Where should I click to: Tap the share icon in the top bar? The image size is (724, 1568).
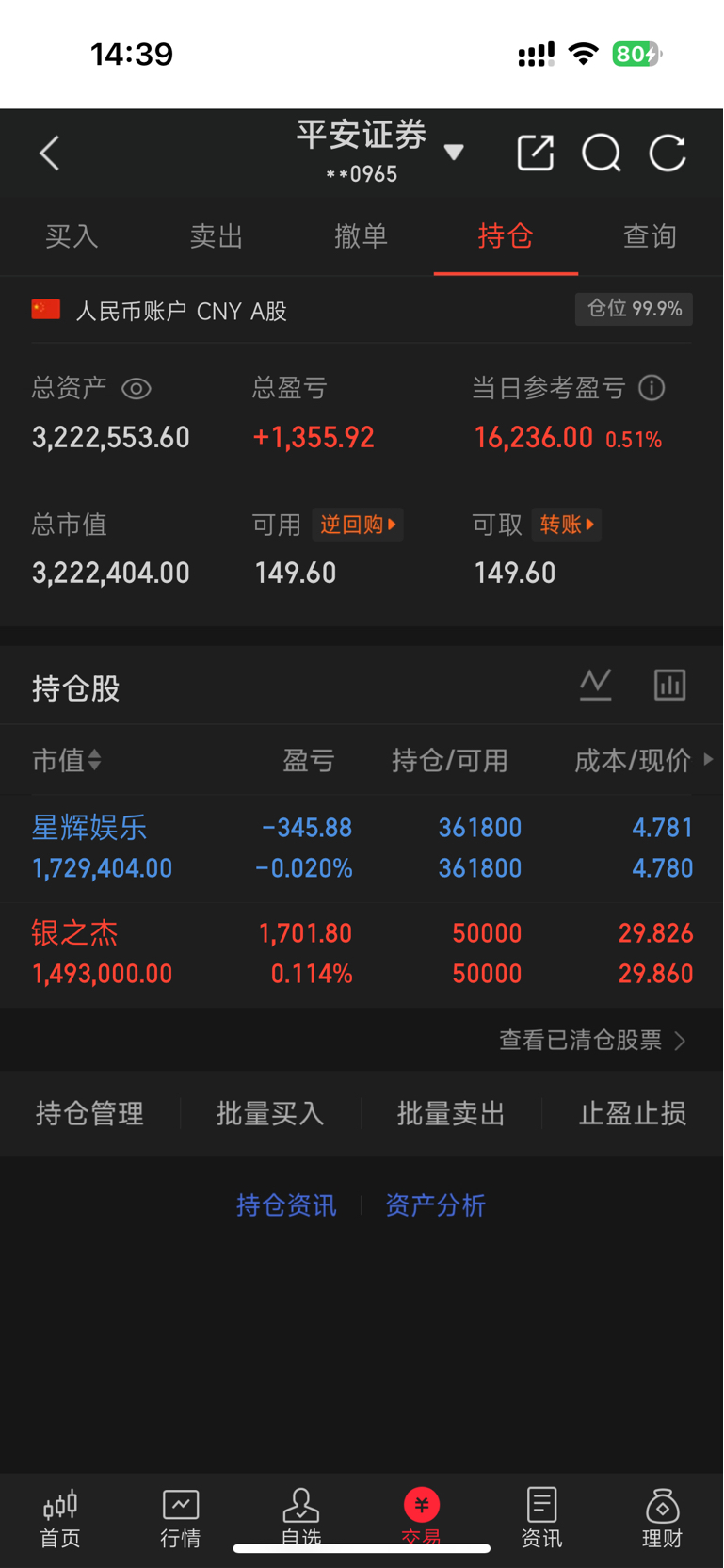pyautogui.click(x=536, y=153)
